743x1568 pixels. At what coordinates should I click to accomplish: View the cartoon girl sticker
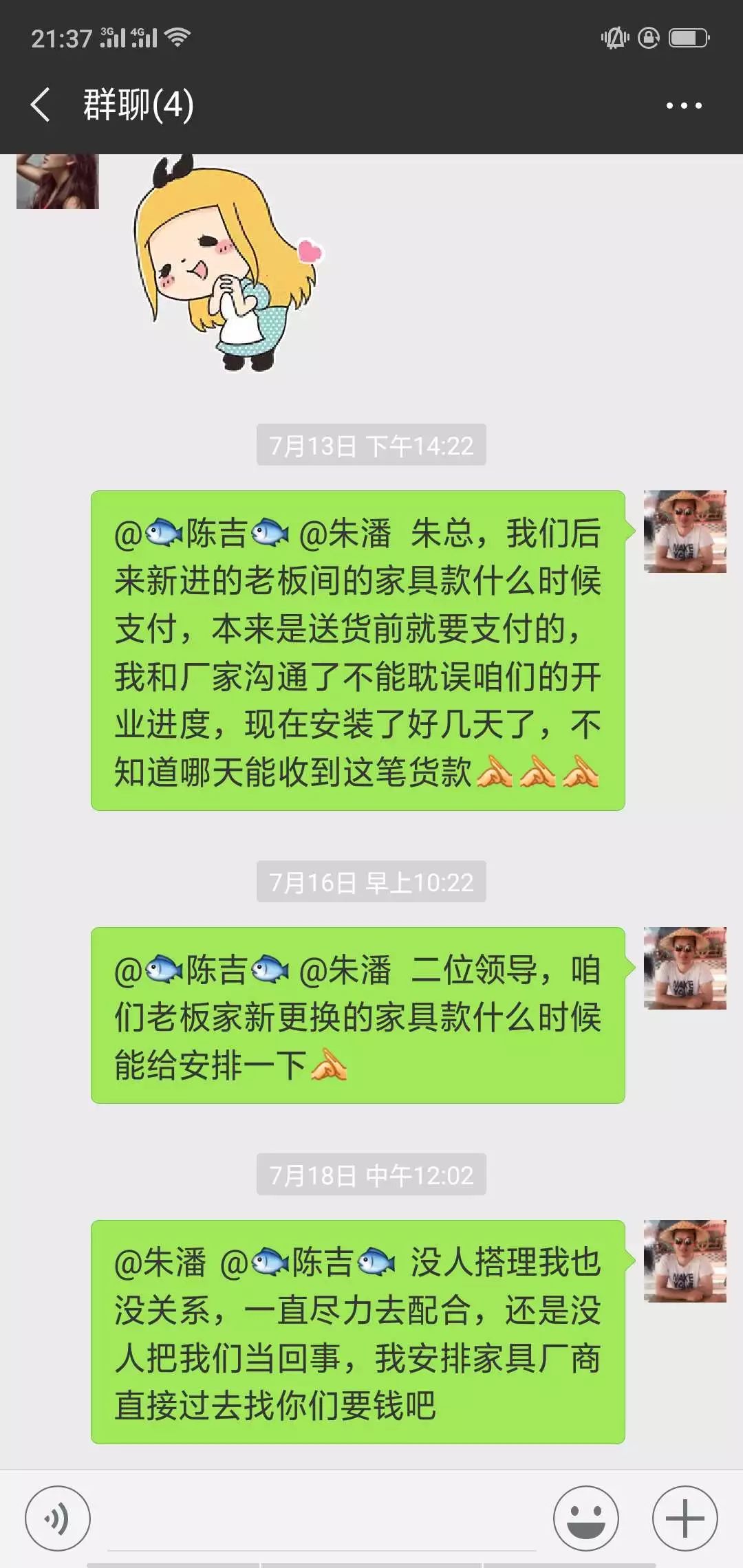227,265
